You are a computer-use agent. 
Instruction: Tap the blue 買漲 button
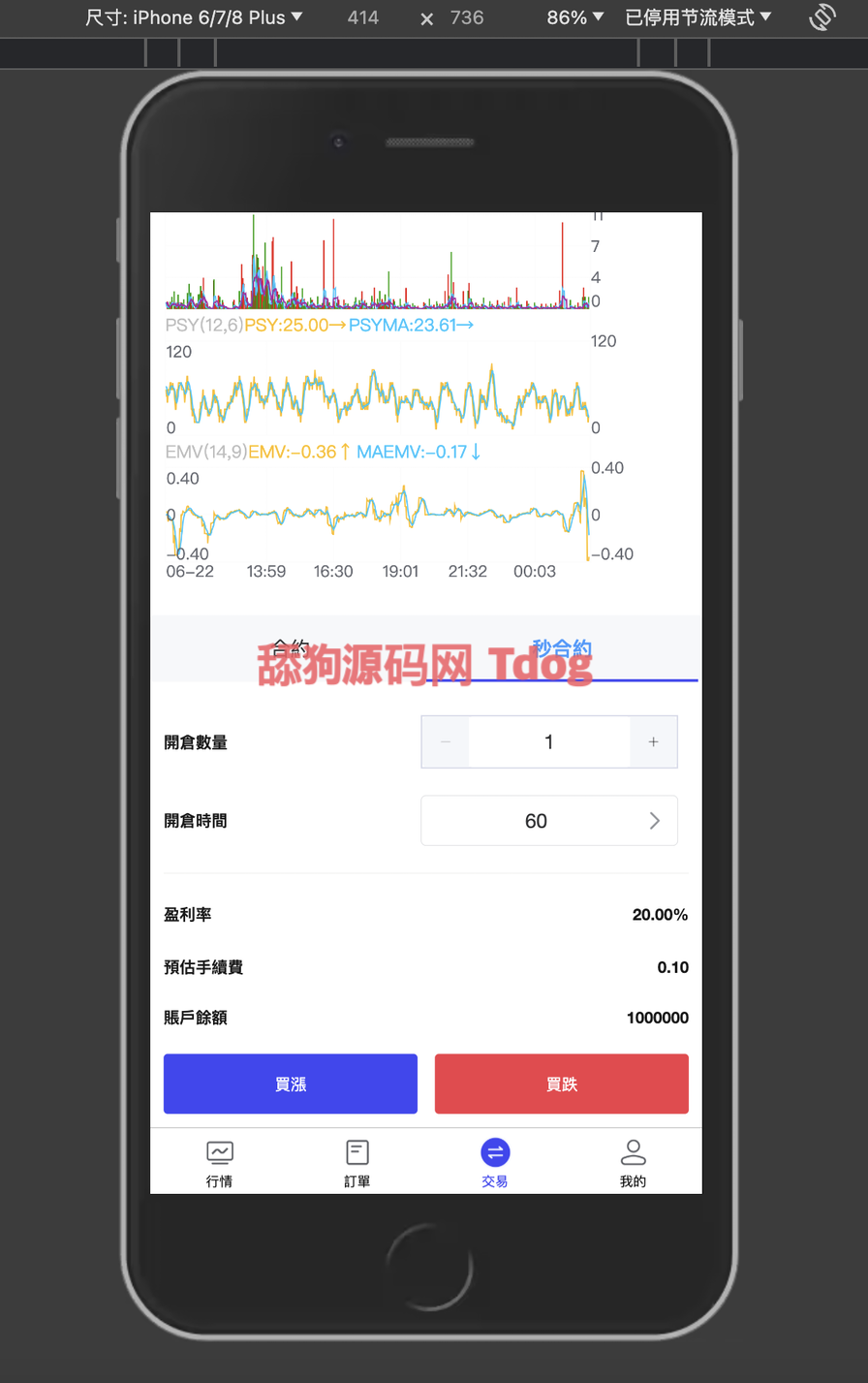tap(291, 1084)
